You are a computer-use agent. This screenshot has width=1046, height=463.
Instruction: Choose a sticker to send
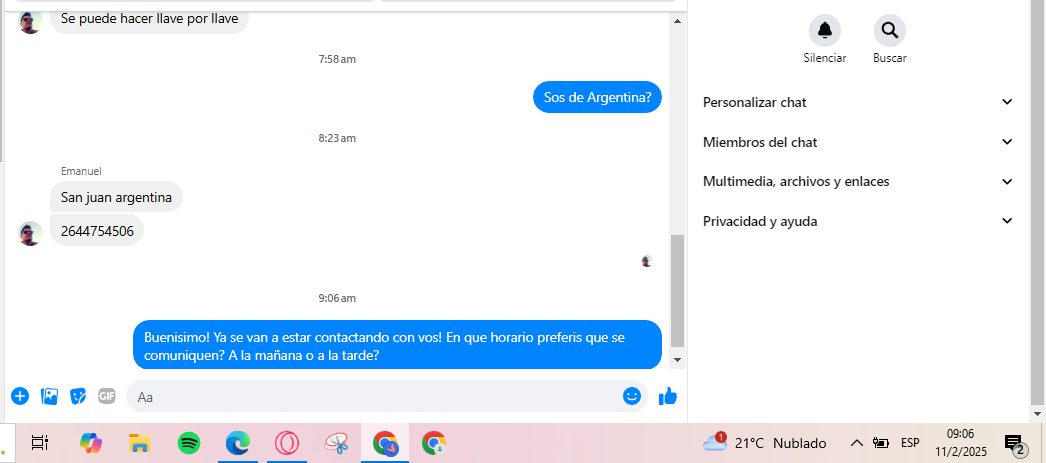[78, 396]
